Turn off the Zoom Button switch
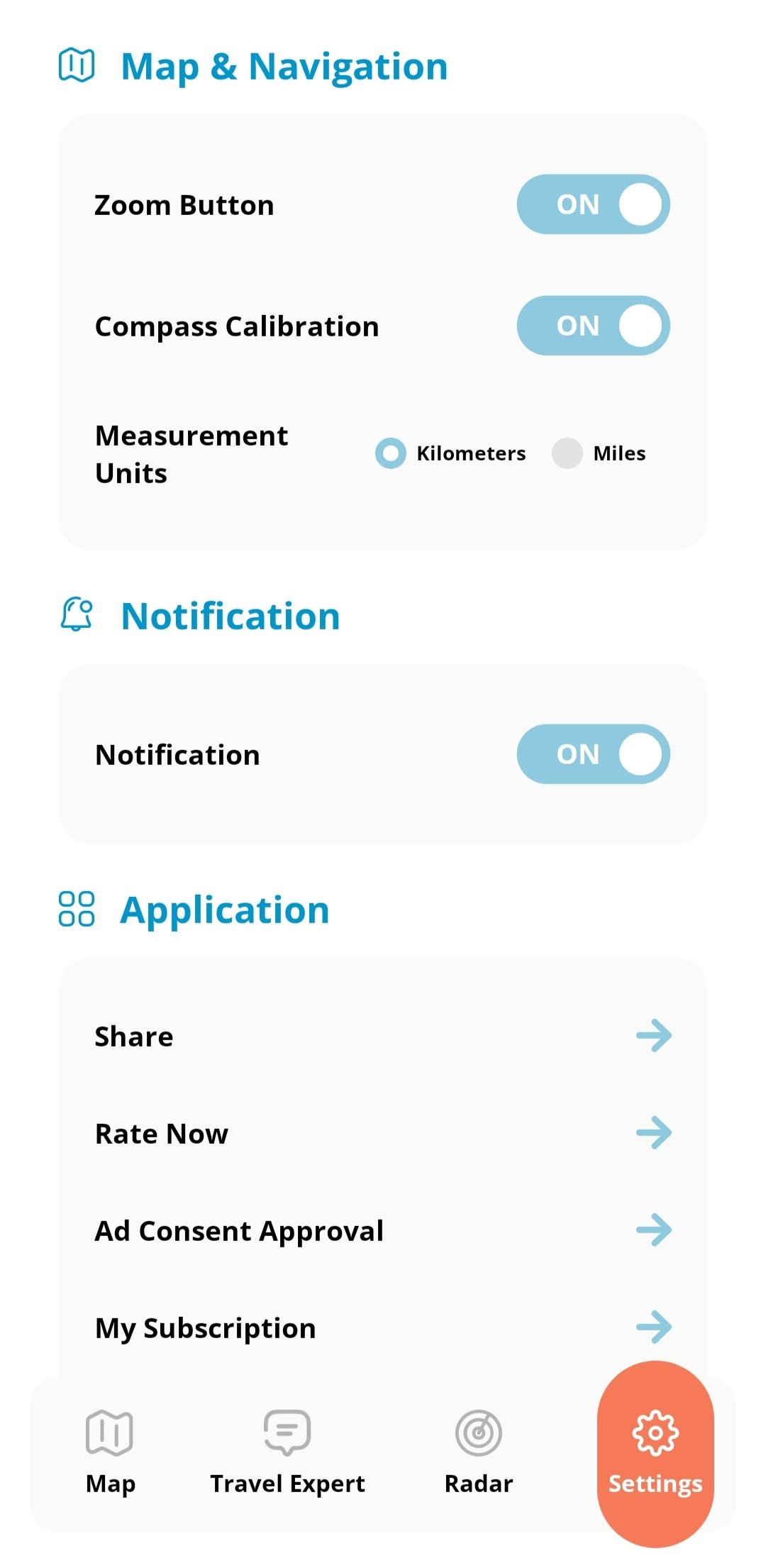Image resolution: width=766 pixels, height=1568 pixels. point(593,204)
